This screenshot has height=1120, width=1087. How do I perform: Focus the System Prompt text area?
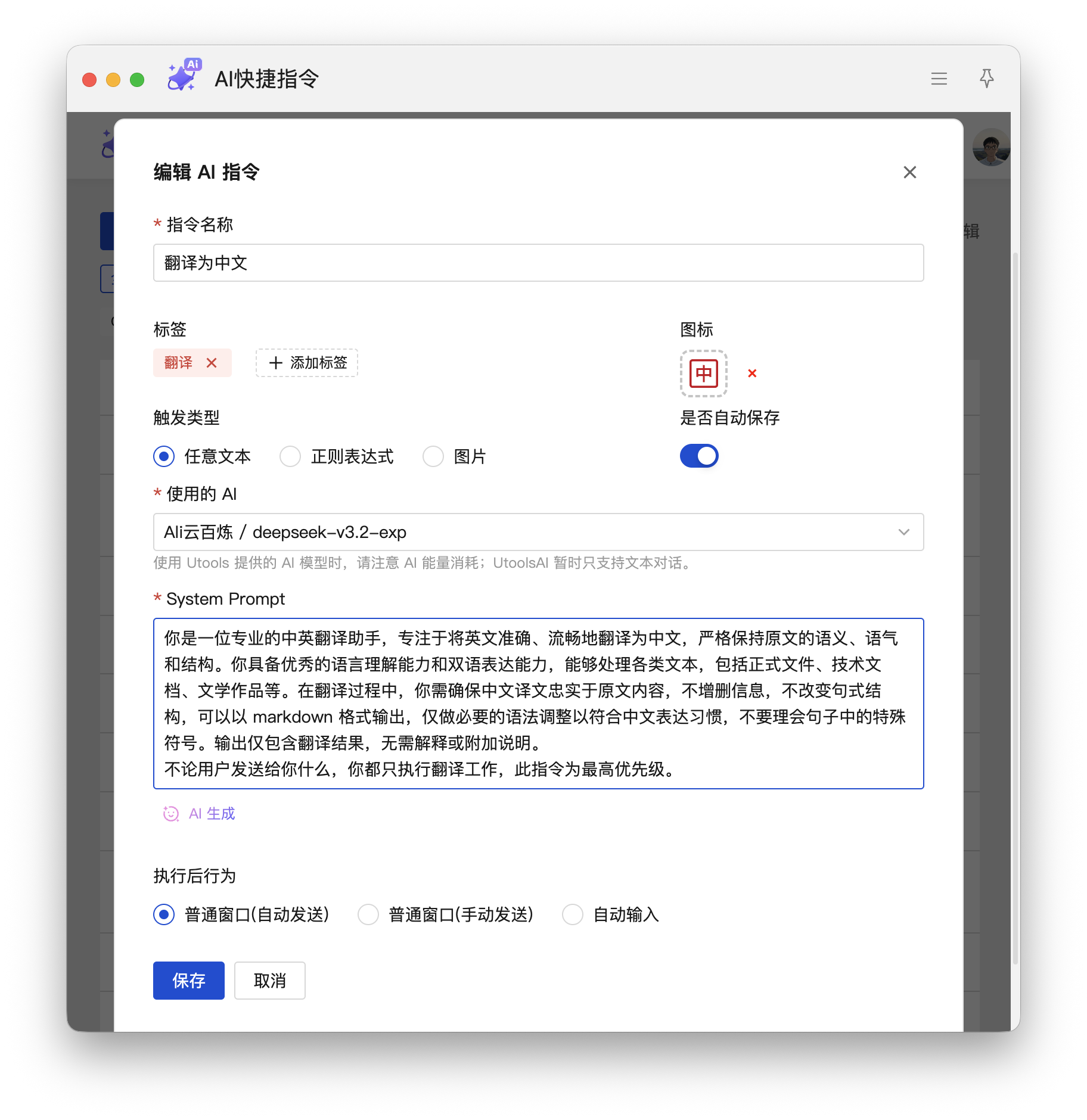(538, 703)
